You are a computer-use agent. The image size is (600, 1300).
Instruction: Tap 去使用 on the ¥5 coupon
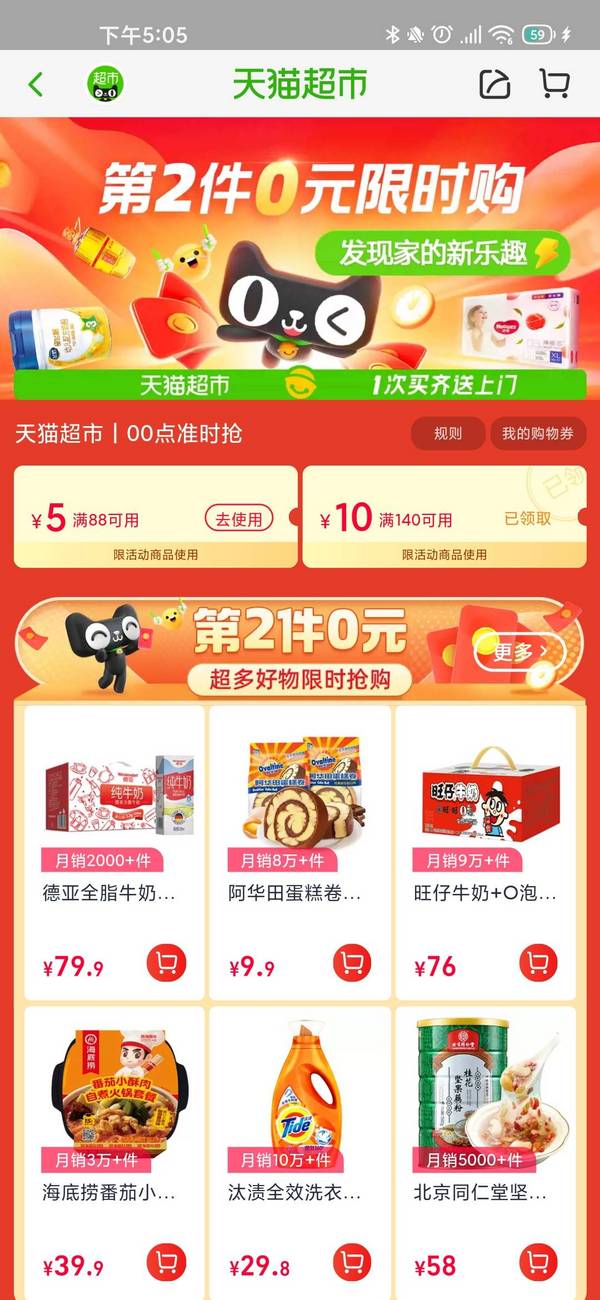click(x=240, y=519)
